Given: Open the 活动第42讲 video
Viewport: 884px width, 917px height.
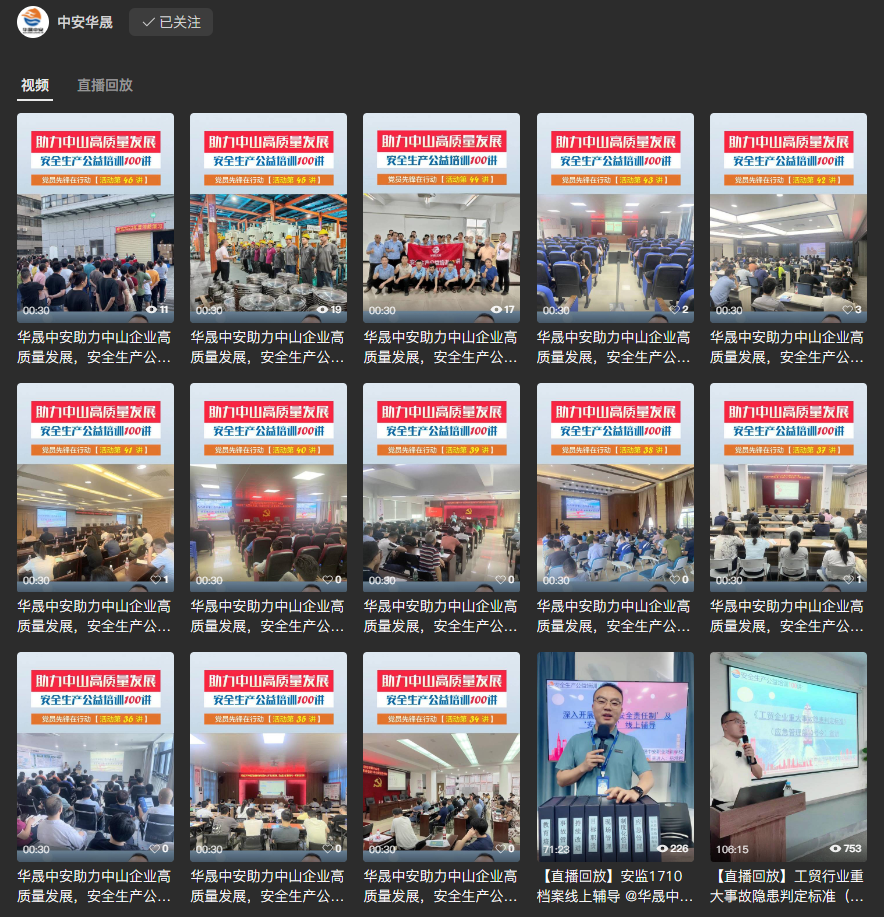Looking at the screenshot, I should coord(788,217).
